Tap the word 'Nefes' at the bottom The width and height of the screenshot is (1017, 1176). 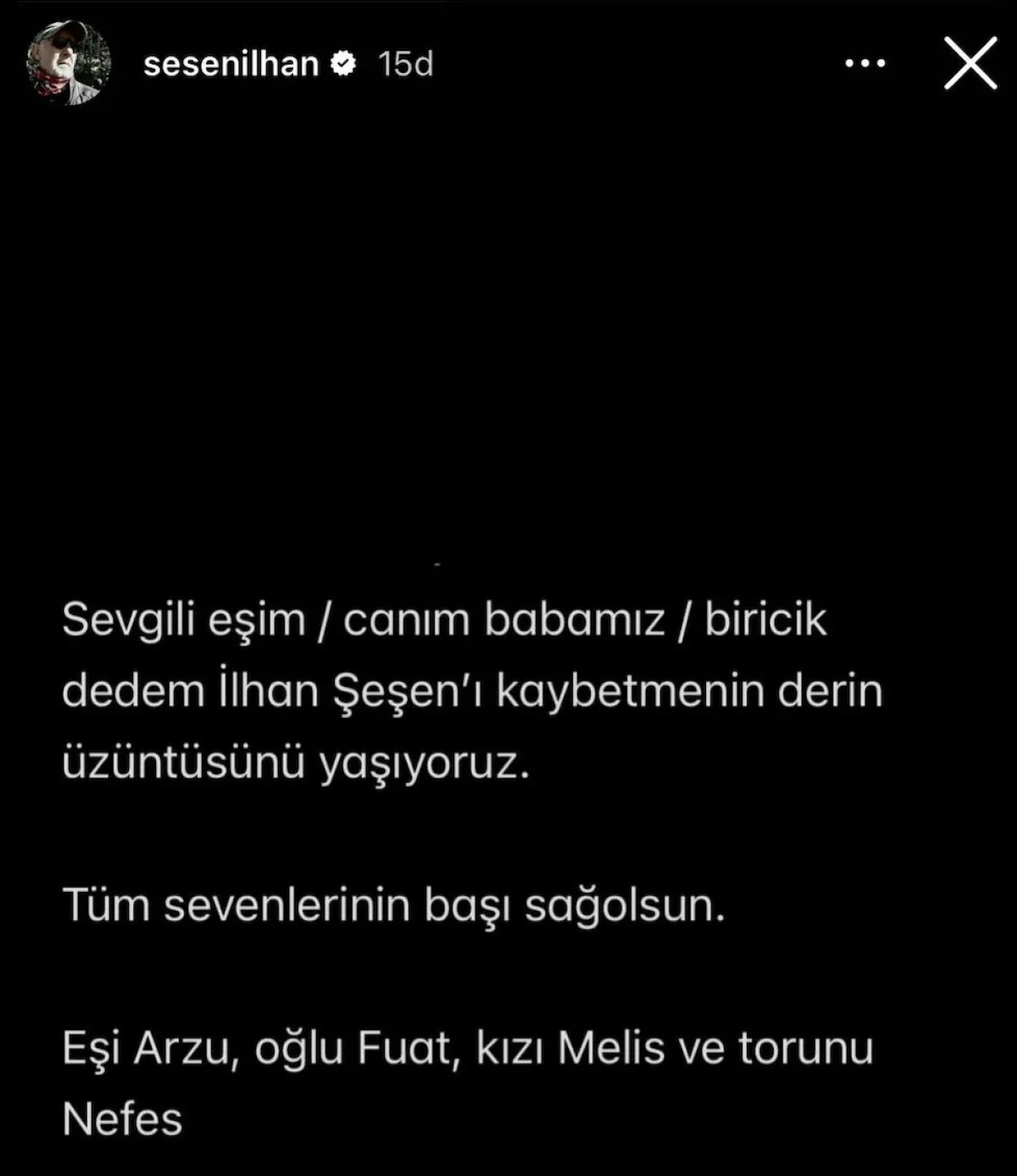click(x=123, y=1117)
